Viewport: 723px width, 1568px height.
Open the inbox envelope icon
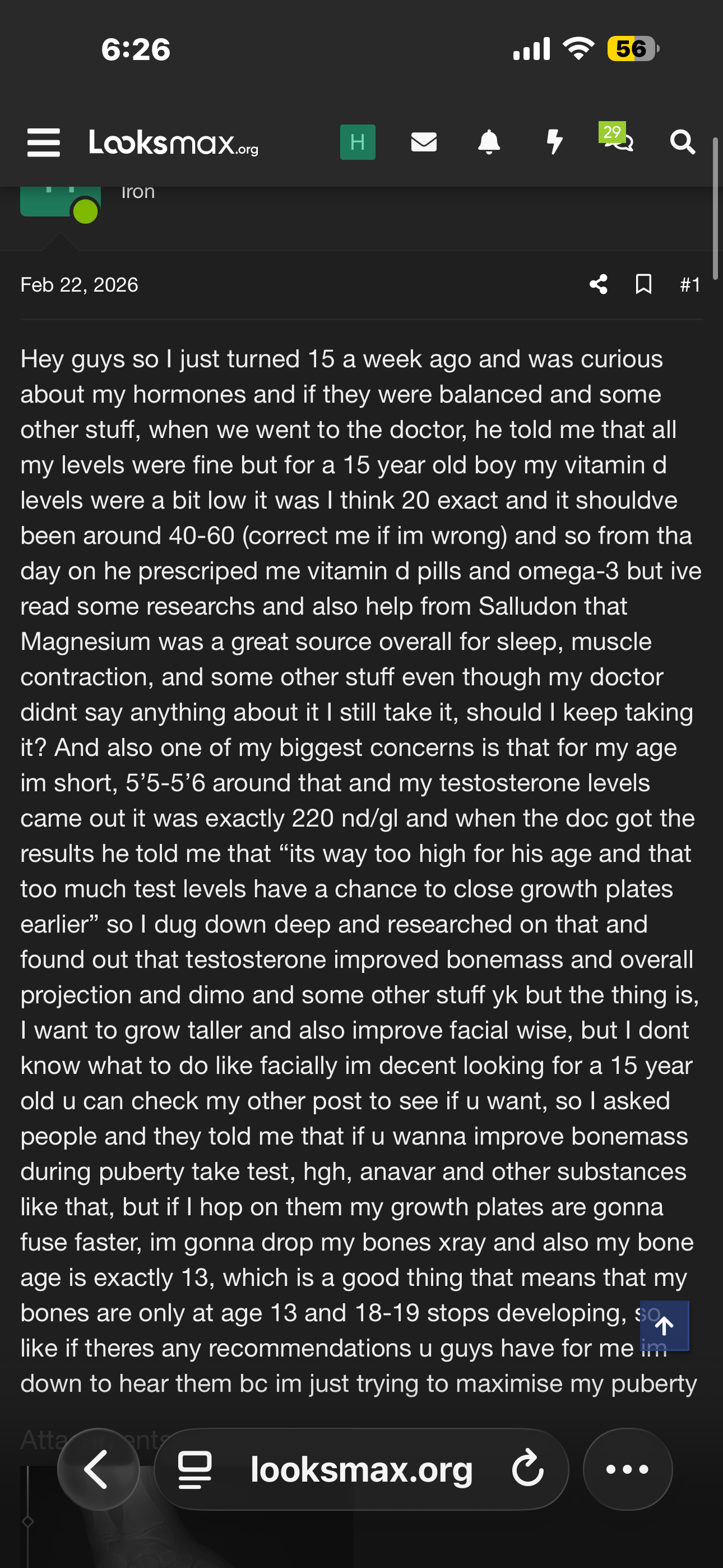coord(424,142)
